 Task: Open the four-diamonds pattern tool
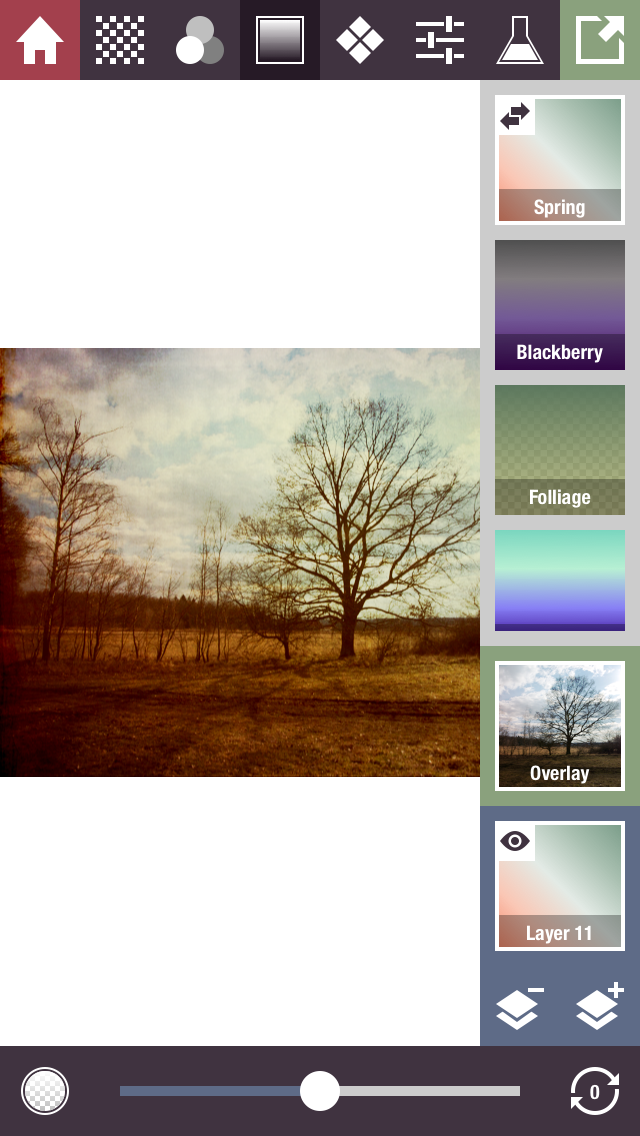coord(360,40)
